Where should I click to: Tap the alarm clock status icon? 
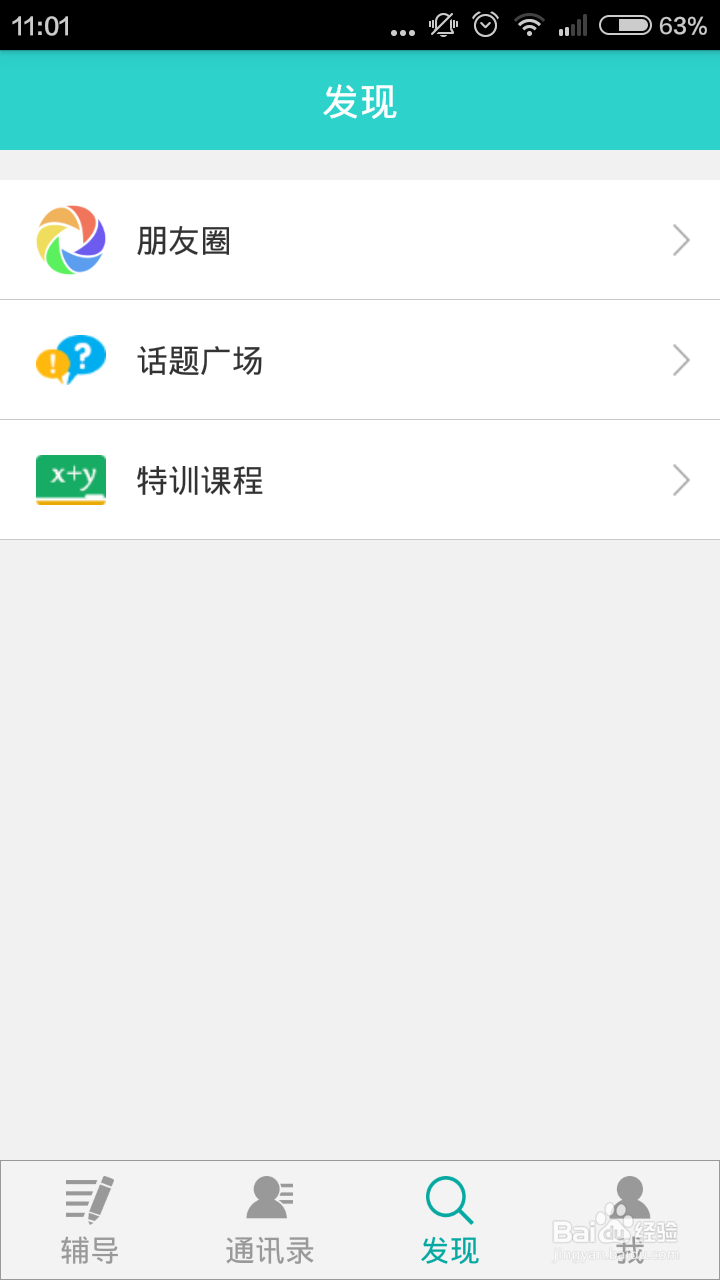484,24
